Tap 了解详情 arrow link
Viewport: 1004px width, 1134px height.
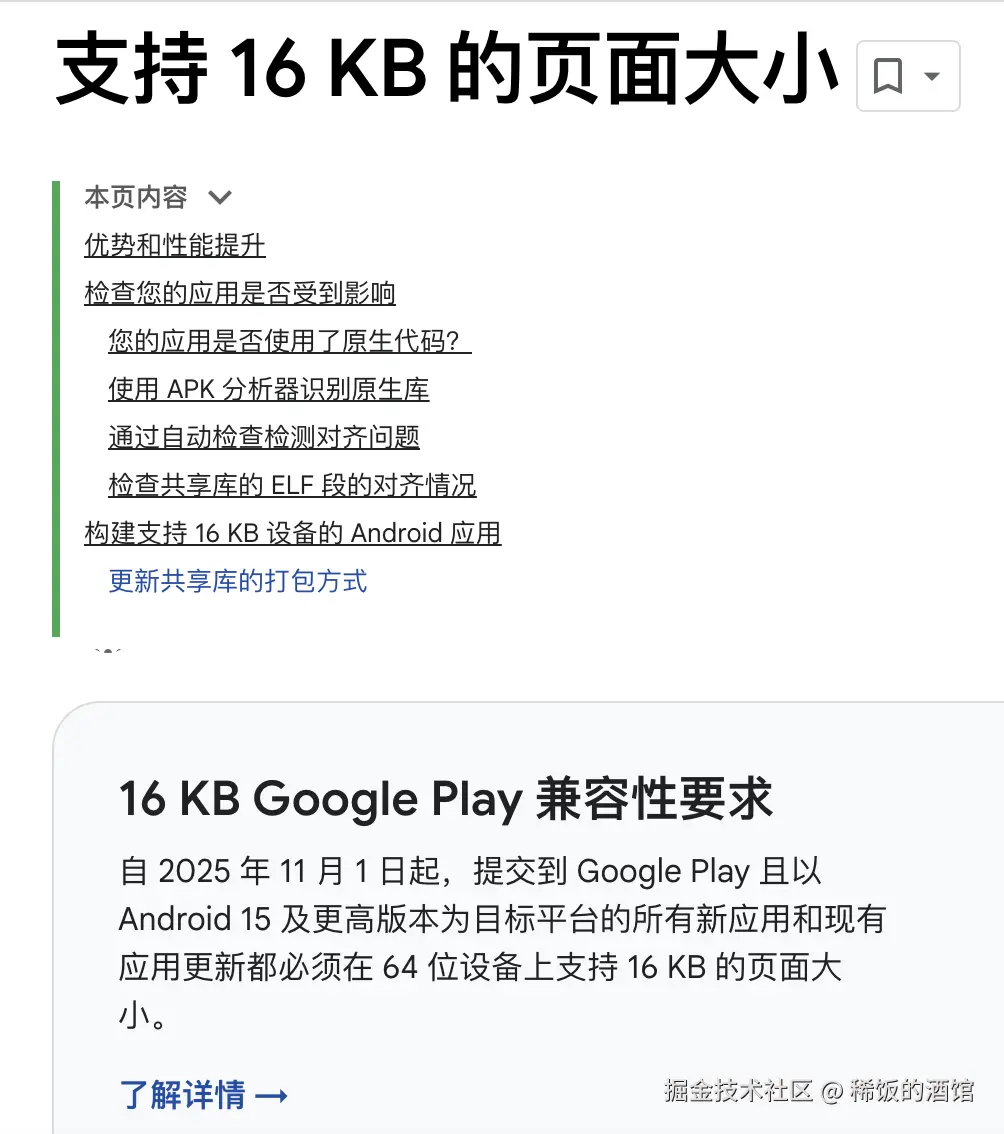point(204,1095)
